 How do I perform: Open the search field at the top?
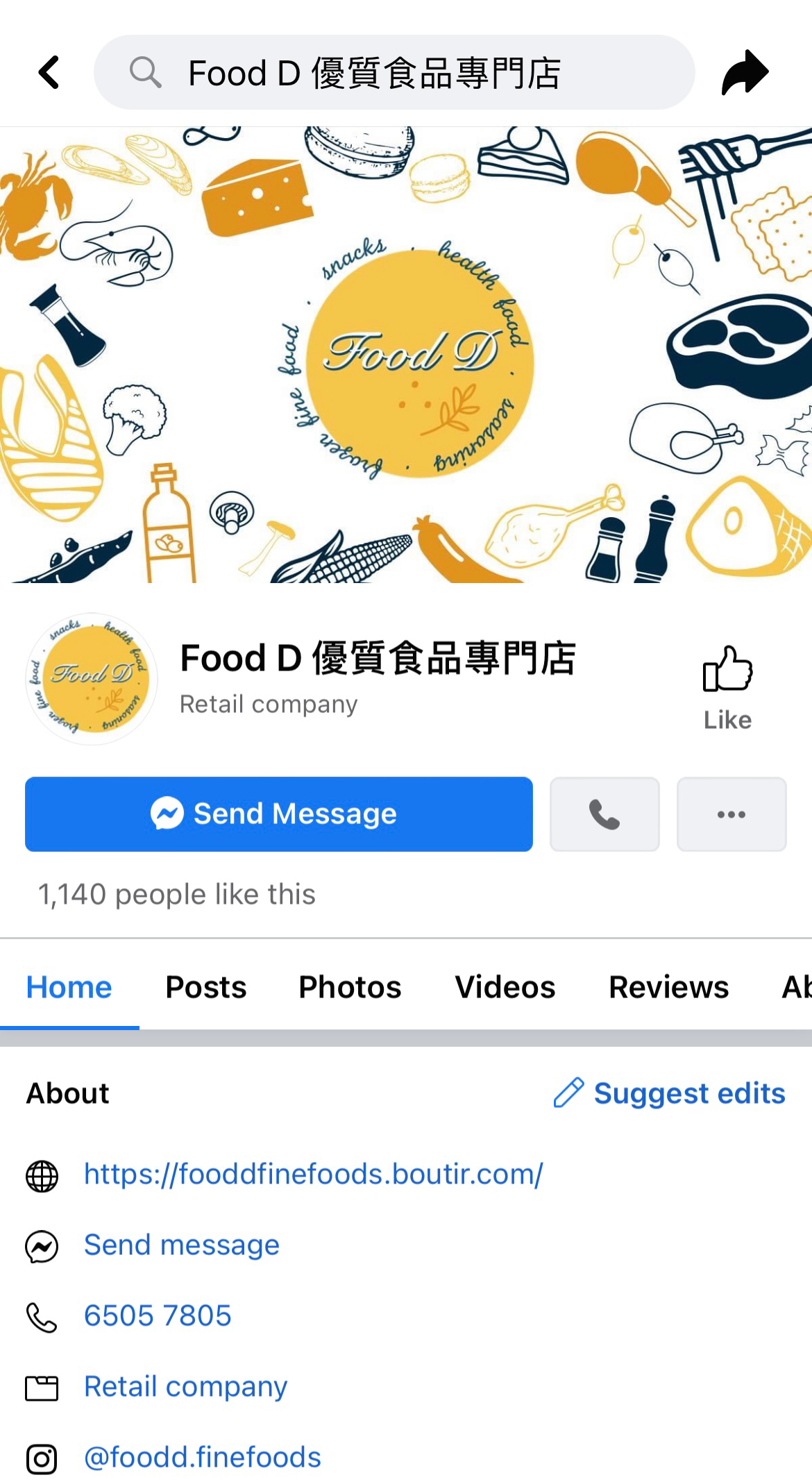click(x=394, y=72)
